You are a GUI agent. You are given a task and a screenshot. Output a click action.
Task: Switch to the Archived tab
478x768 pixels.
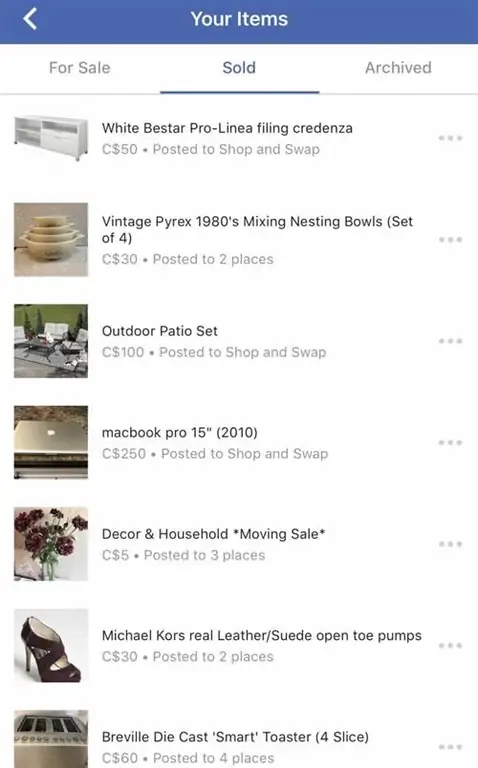[x=398, y=68]
